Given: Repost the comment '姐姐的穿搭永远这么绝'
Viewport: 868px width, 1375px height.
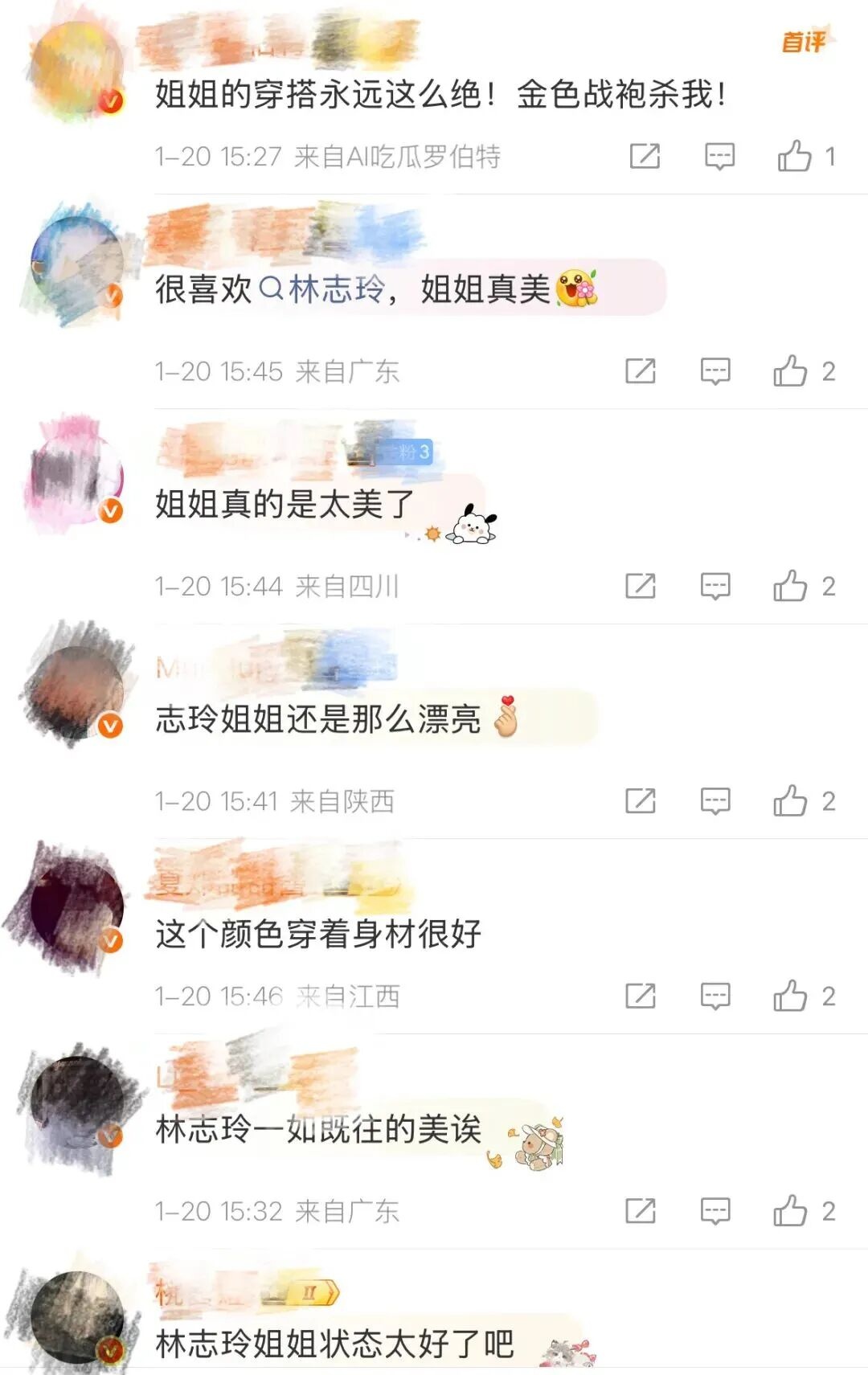Looking at the screenshot, I should click(645, 156).
